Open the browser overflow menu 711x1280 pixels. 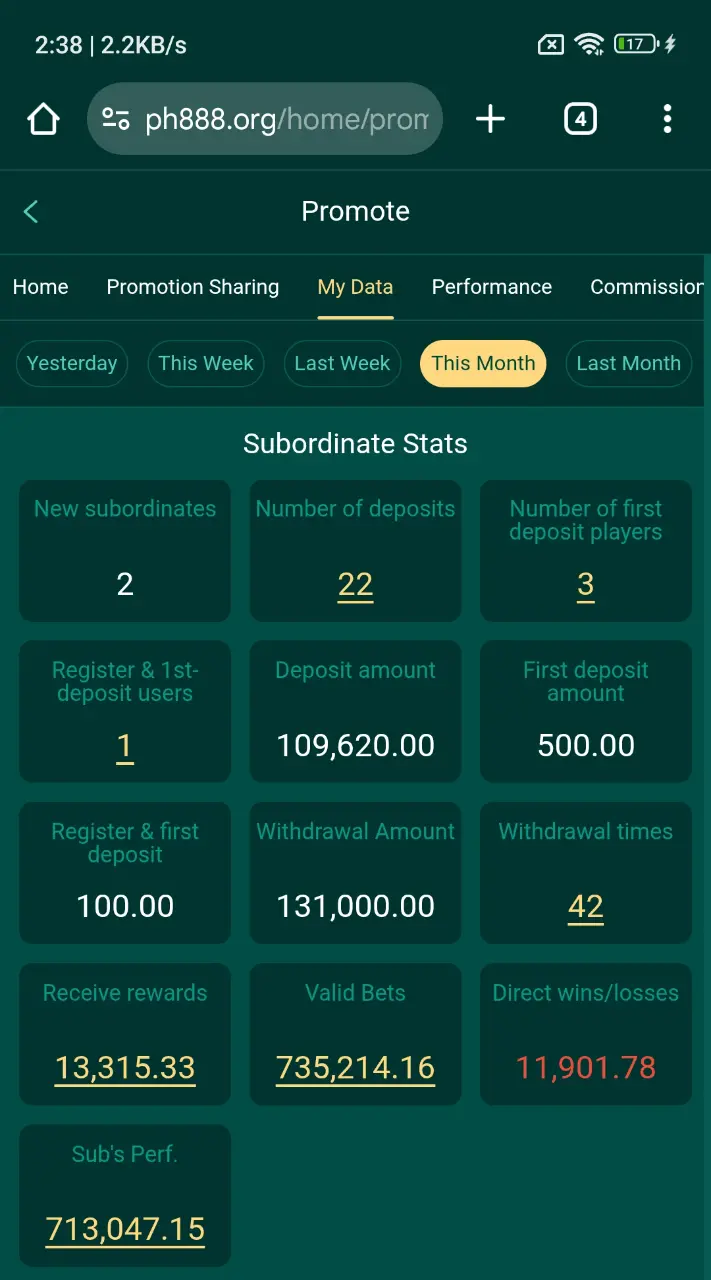tap(667, 119)
